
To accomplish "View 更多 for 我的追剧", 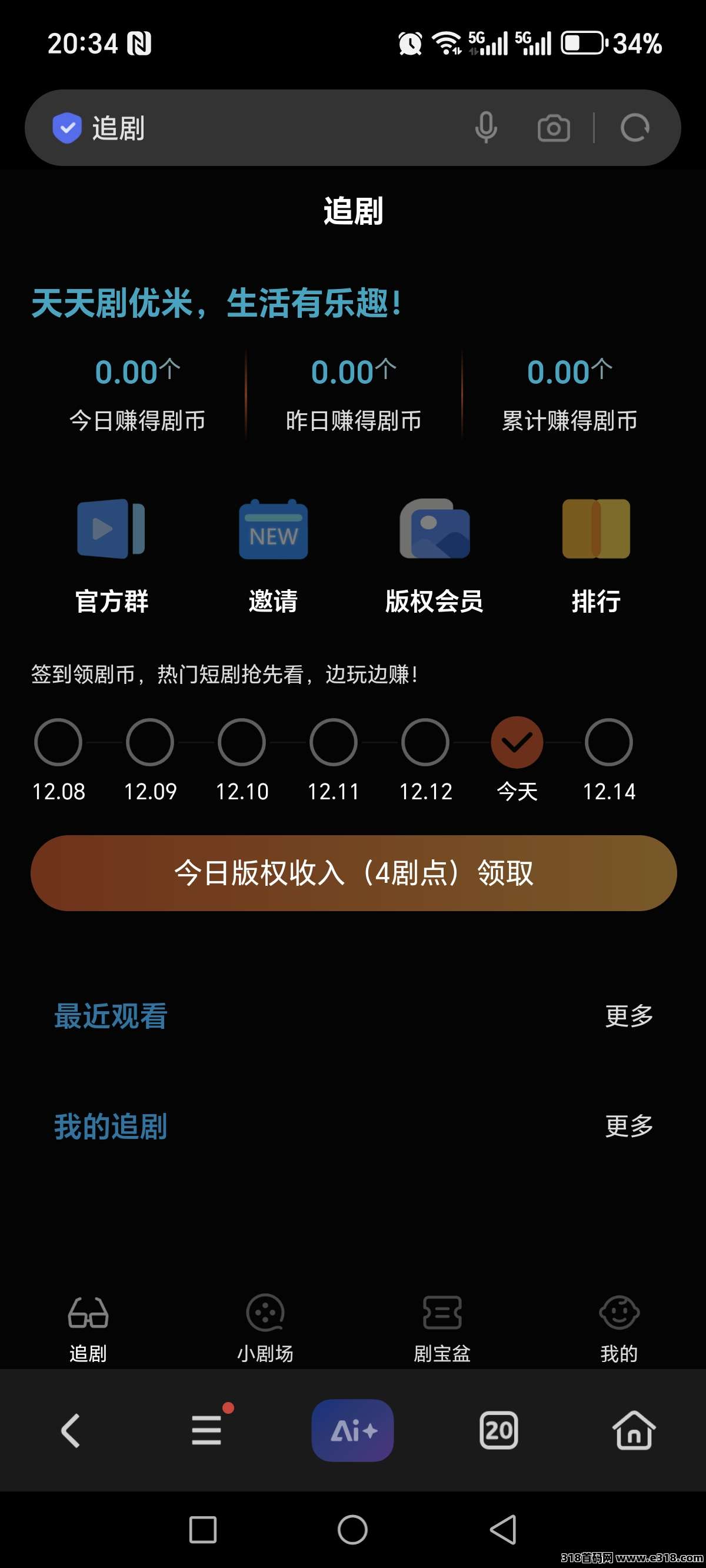I will pos(629,1126).
